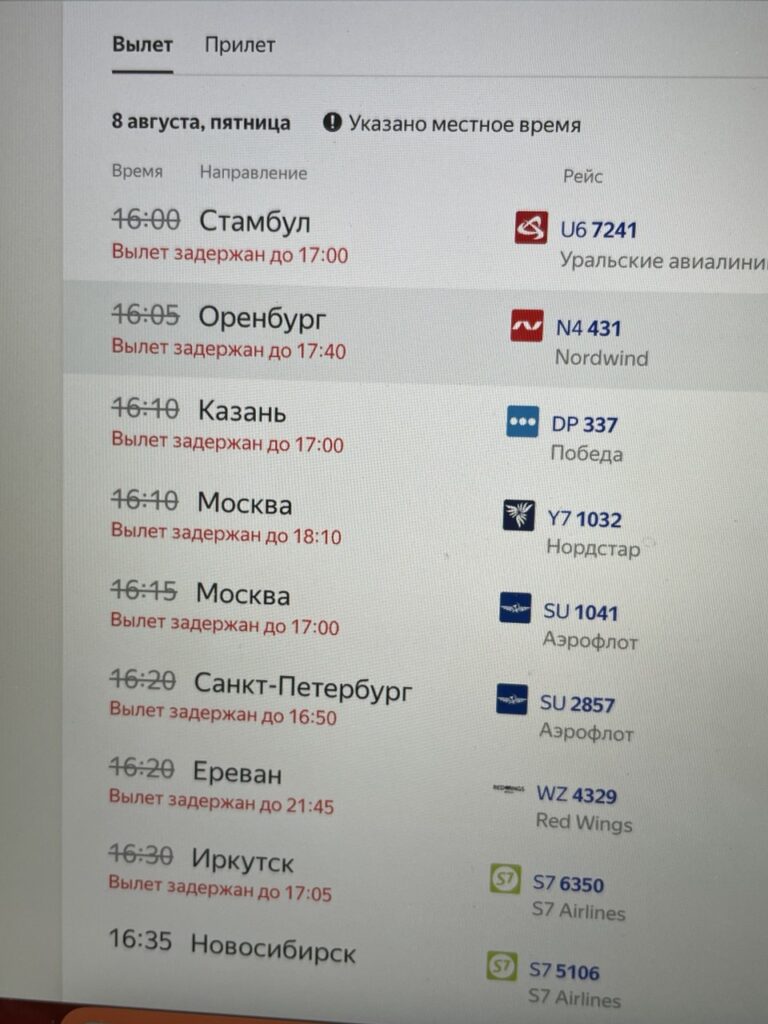Open flight N4 431 to Оренбург
768x1024 pixels.
point(588,328)
